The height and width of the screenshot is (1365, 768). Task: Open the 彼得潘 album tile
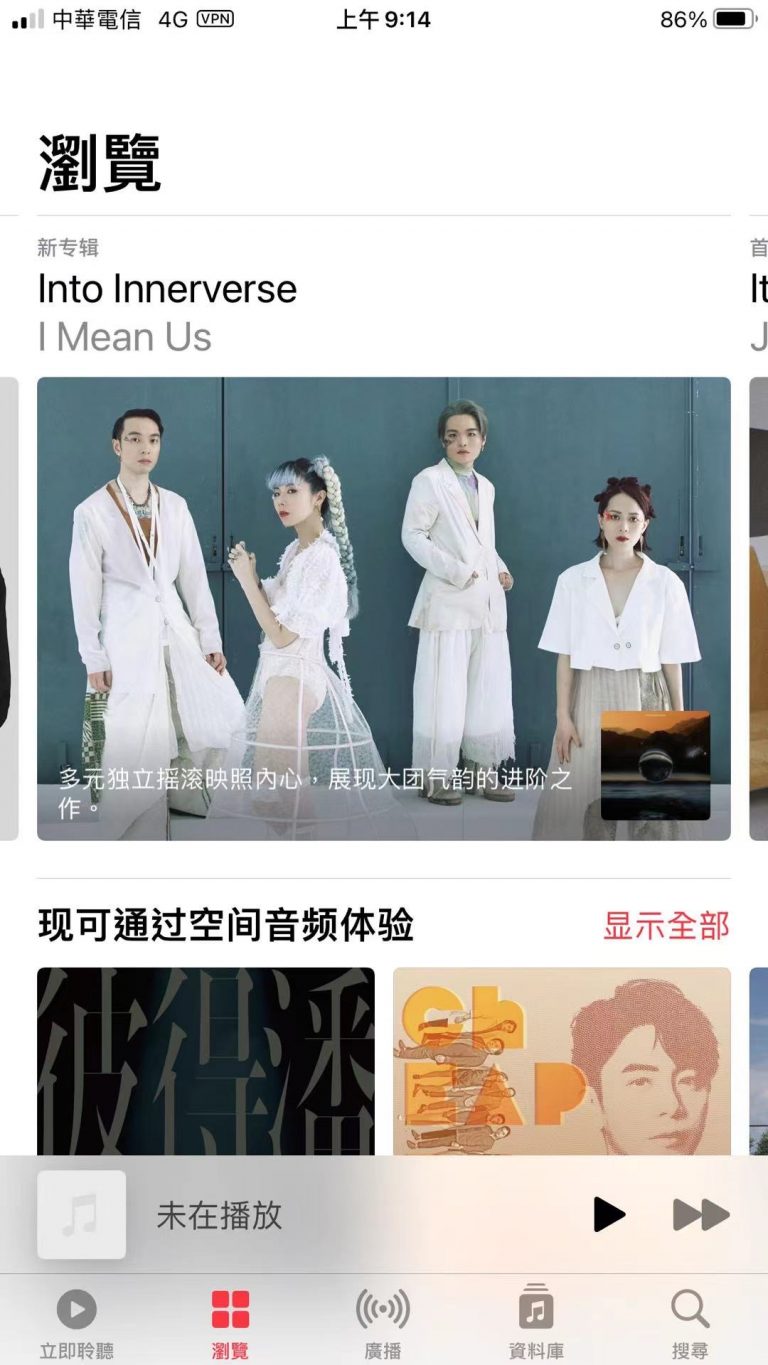pos(205,1060)
